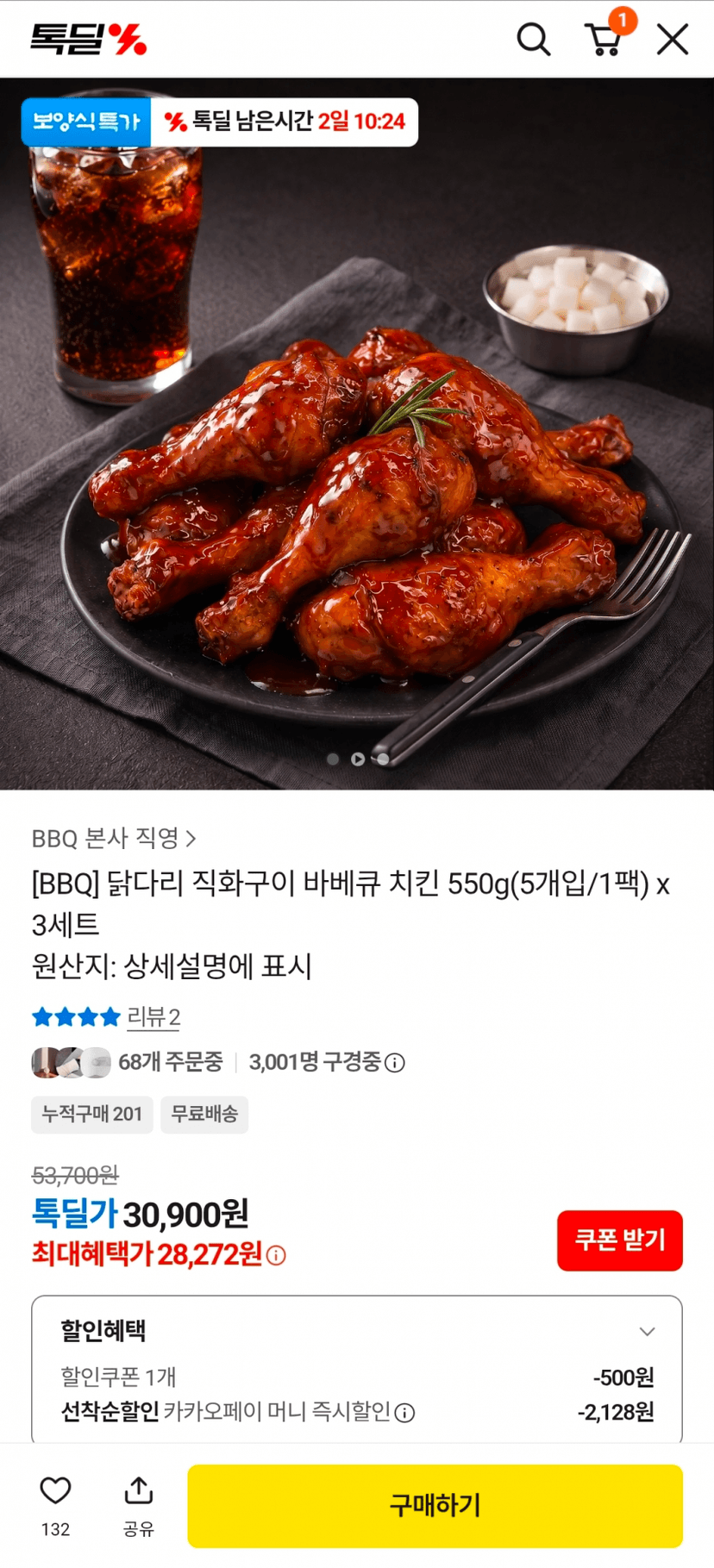
Task: Show info about 3,001명 구경중
Action: point(395,1063)
